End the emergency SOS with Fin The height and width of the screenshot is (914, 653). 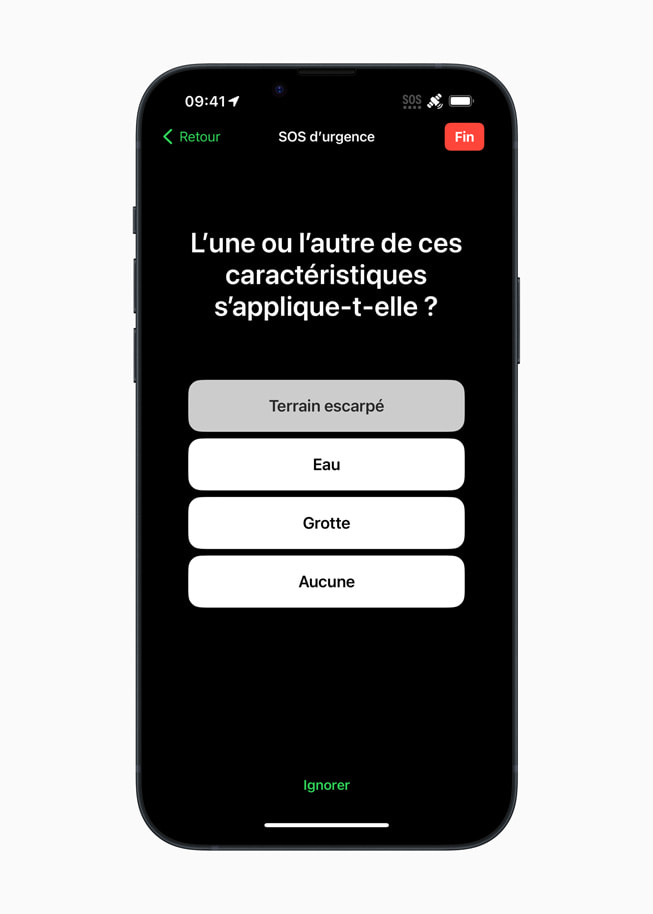click(464, 137)
